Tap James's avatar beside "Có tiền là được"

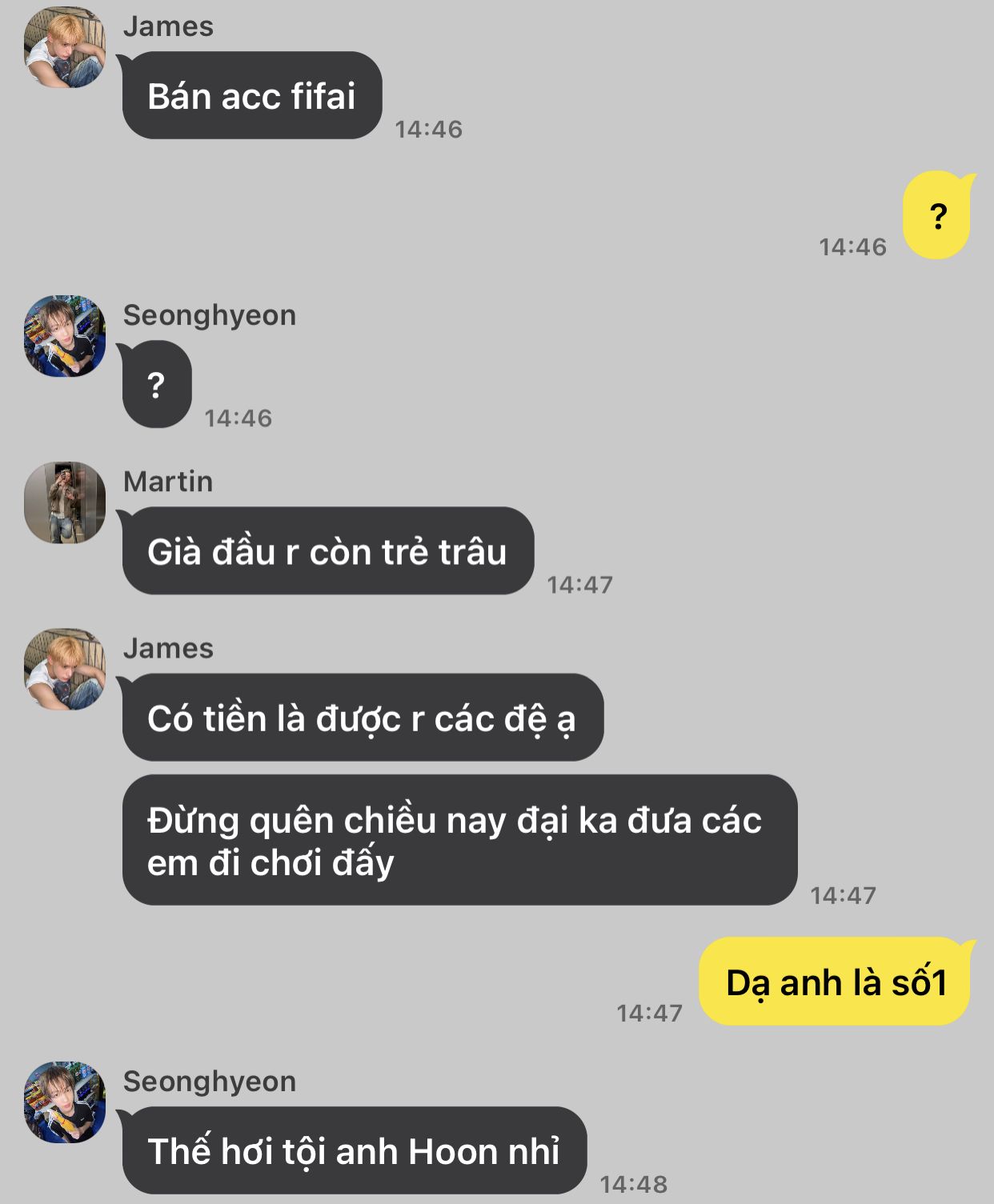(x=65, y=669)
